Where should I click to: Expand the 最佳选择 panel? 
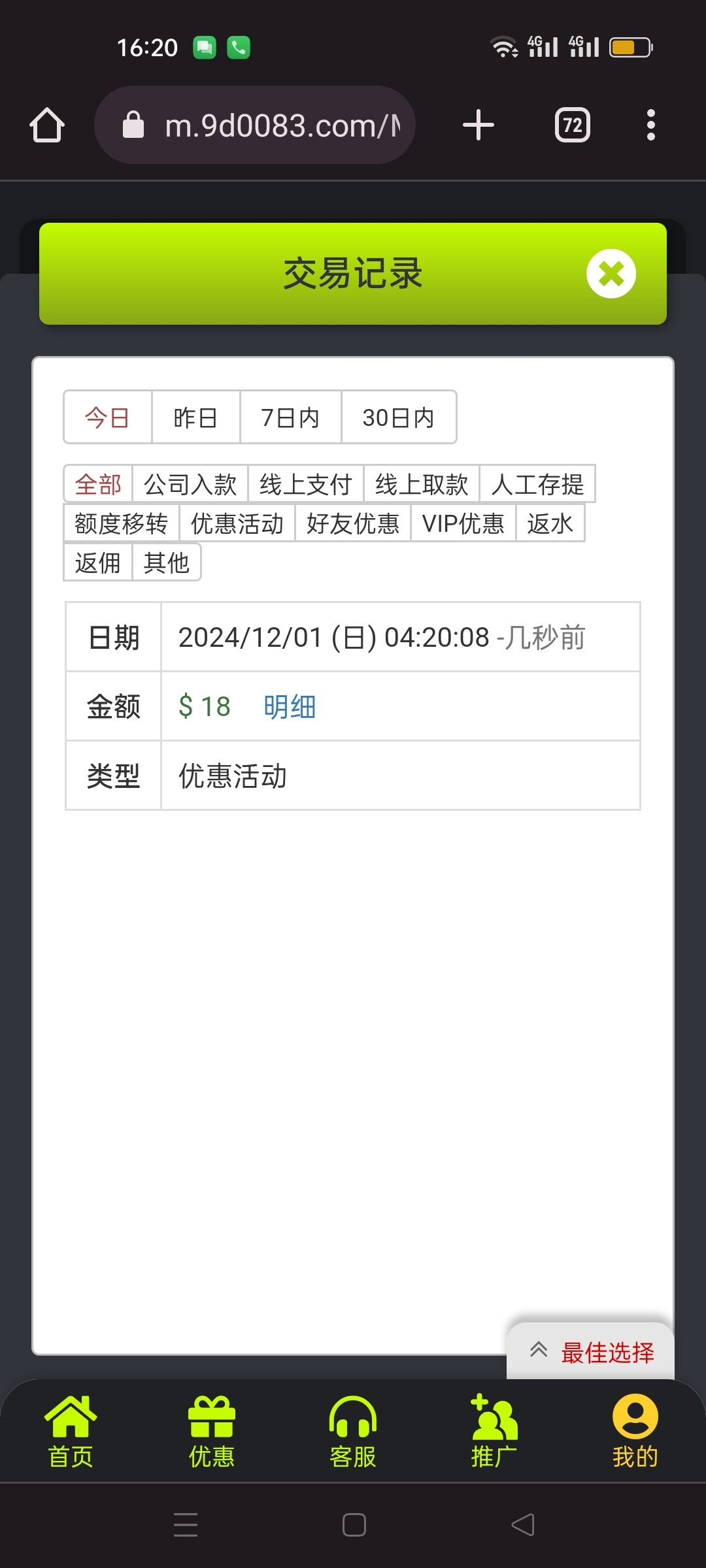click(x=591, y=1352)
